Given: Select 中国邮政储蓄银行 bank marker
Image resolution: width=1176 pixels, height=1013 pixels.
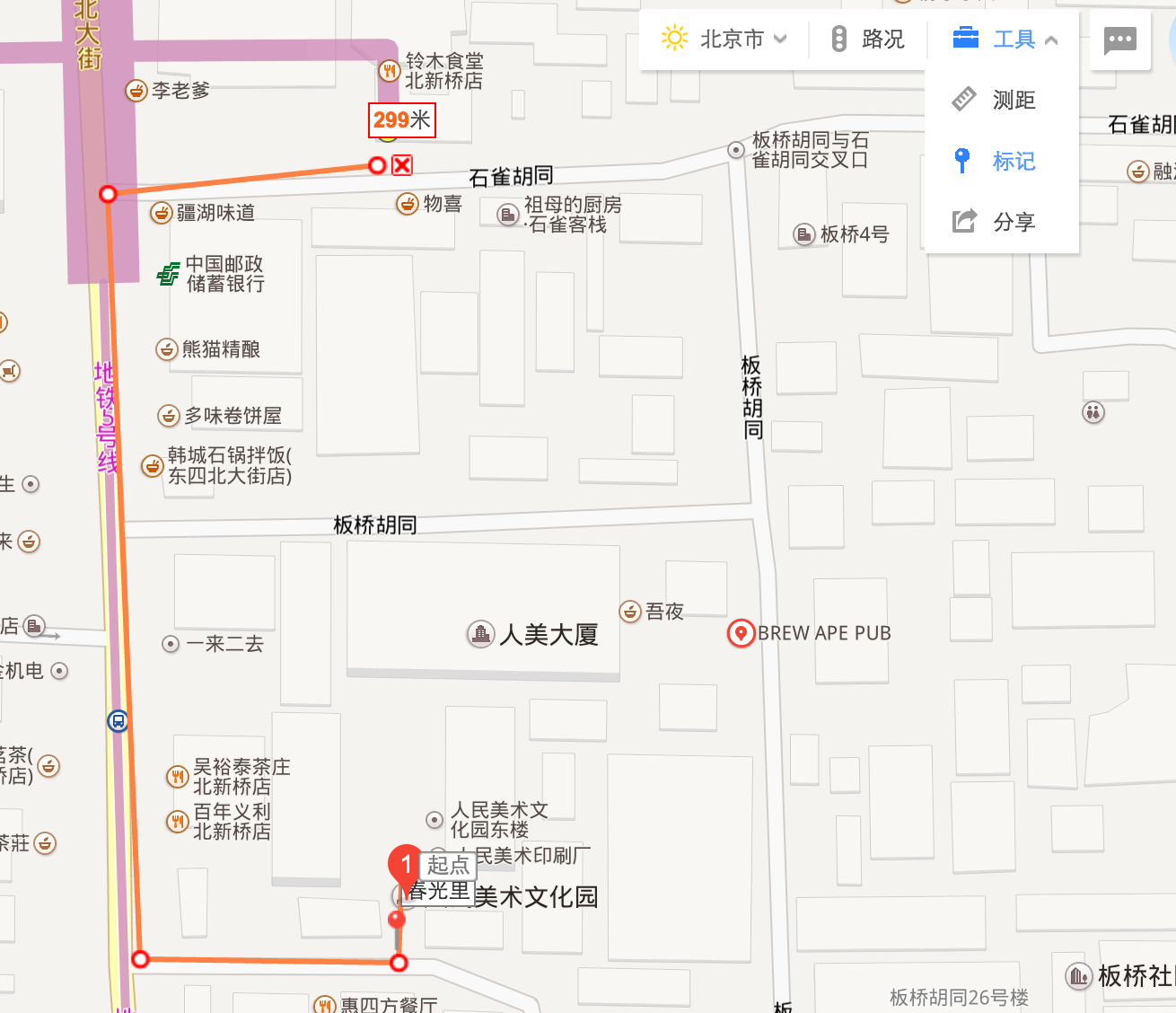Looking at the screenshot, I should [x=169, y=274].
